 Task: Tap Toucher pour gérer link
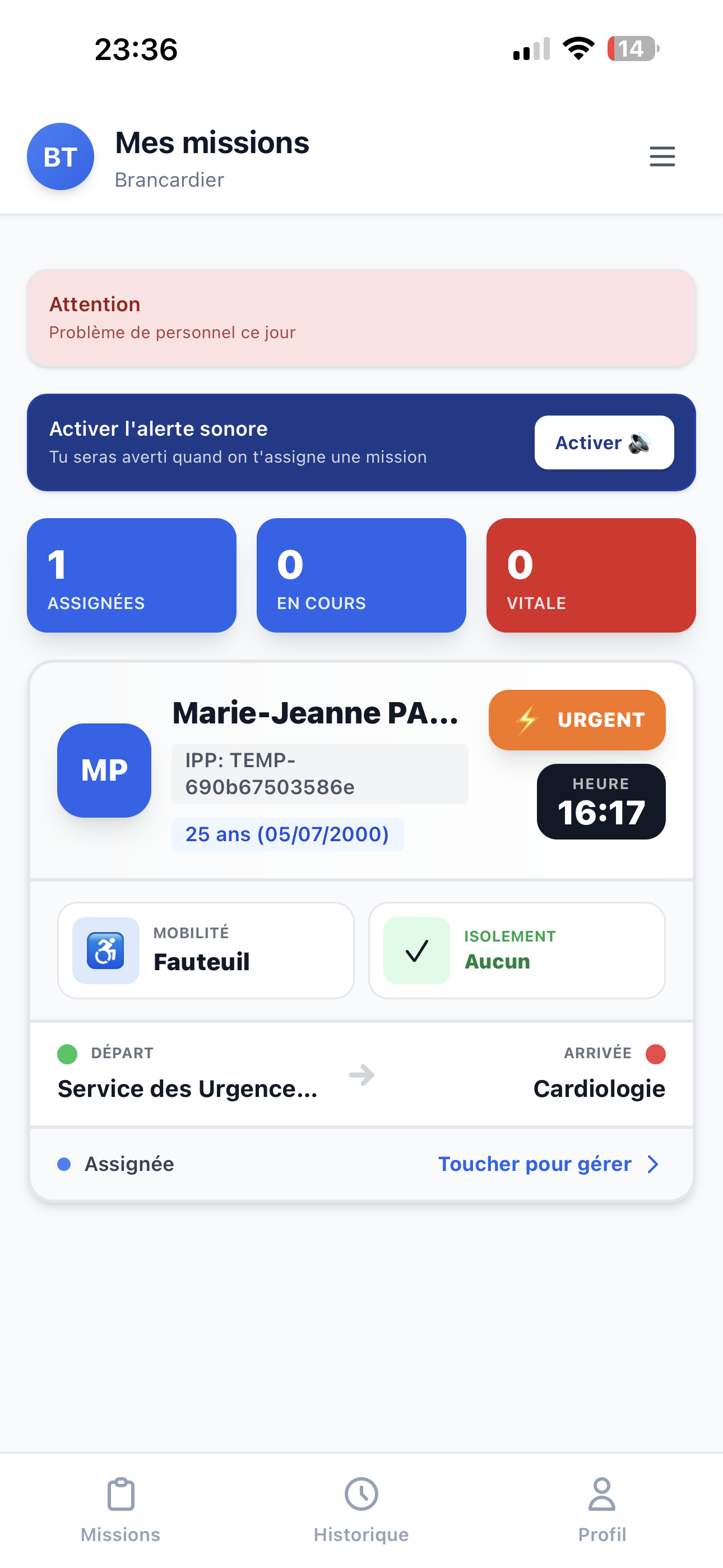pos(534,1163)
